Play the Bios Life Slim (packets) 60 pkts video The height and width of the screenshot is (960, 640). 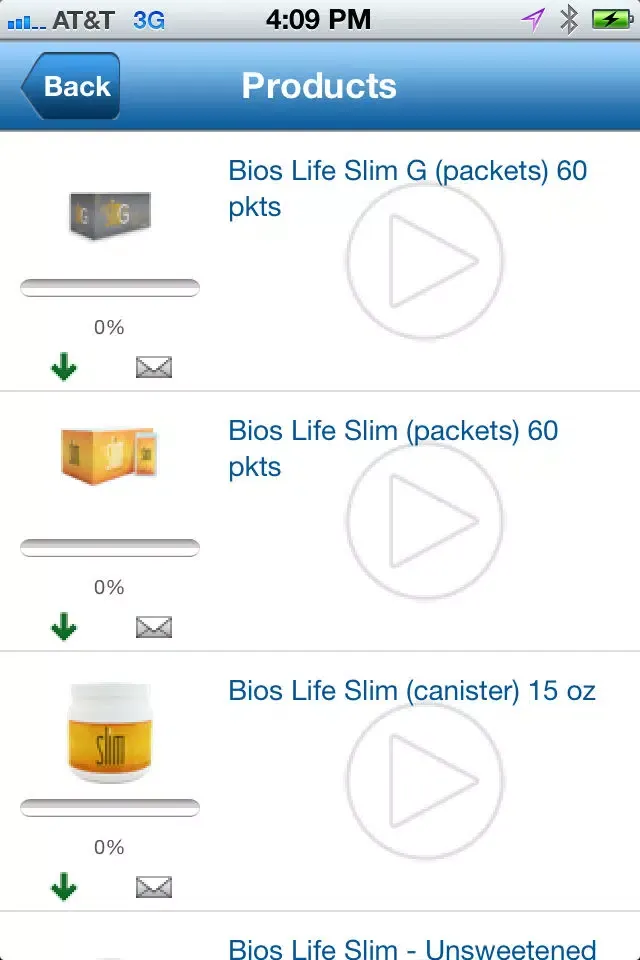point(426,522)
